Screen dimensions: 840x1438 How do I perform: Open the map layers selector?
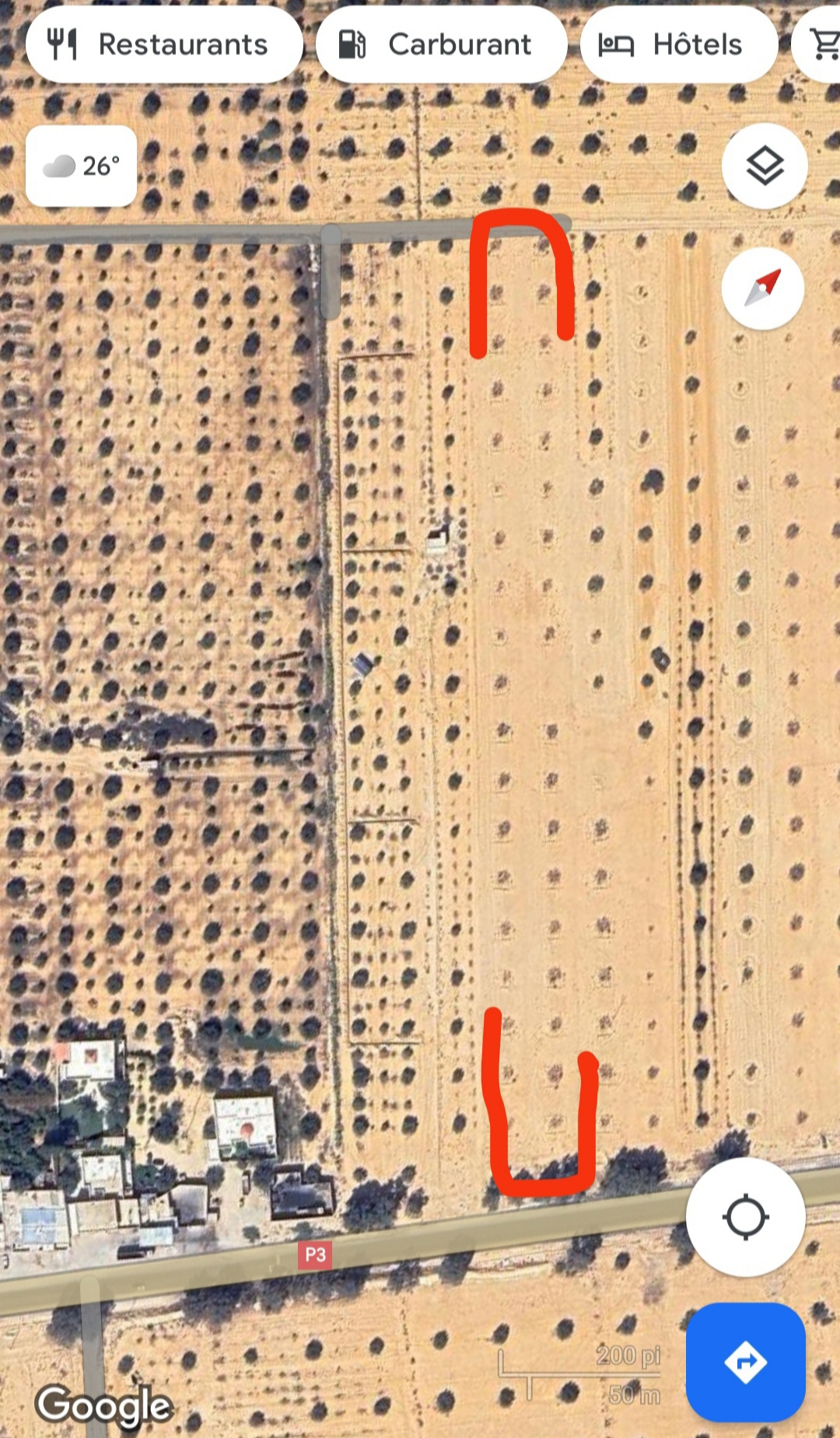pos(764,166)
